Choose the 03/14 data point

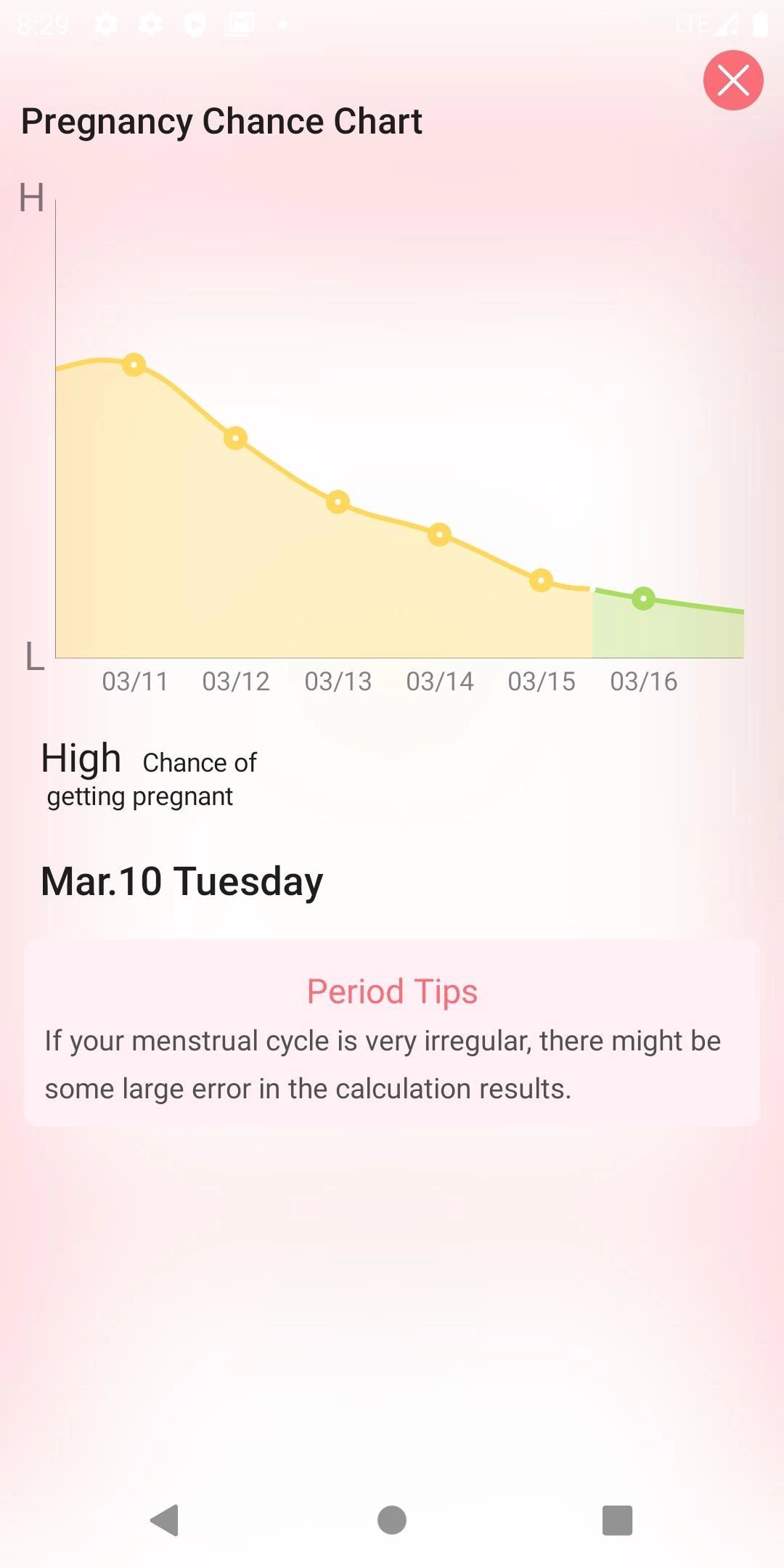tap(439, 535)
